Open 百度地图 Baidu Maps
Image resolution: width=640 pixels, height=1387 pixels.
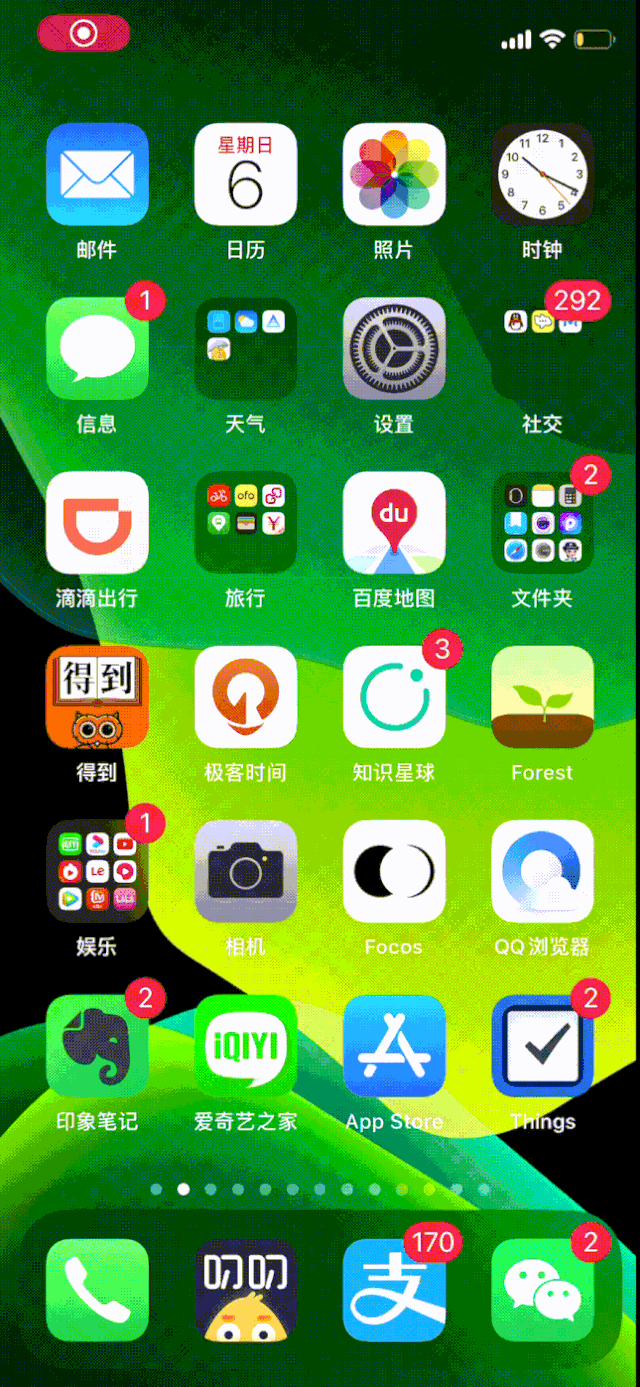tap(394, 522)
